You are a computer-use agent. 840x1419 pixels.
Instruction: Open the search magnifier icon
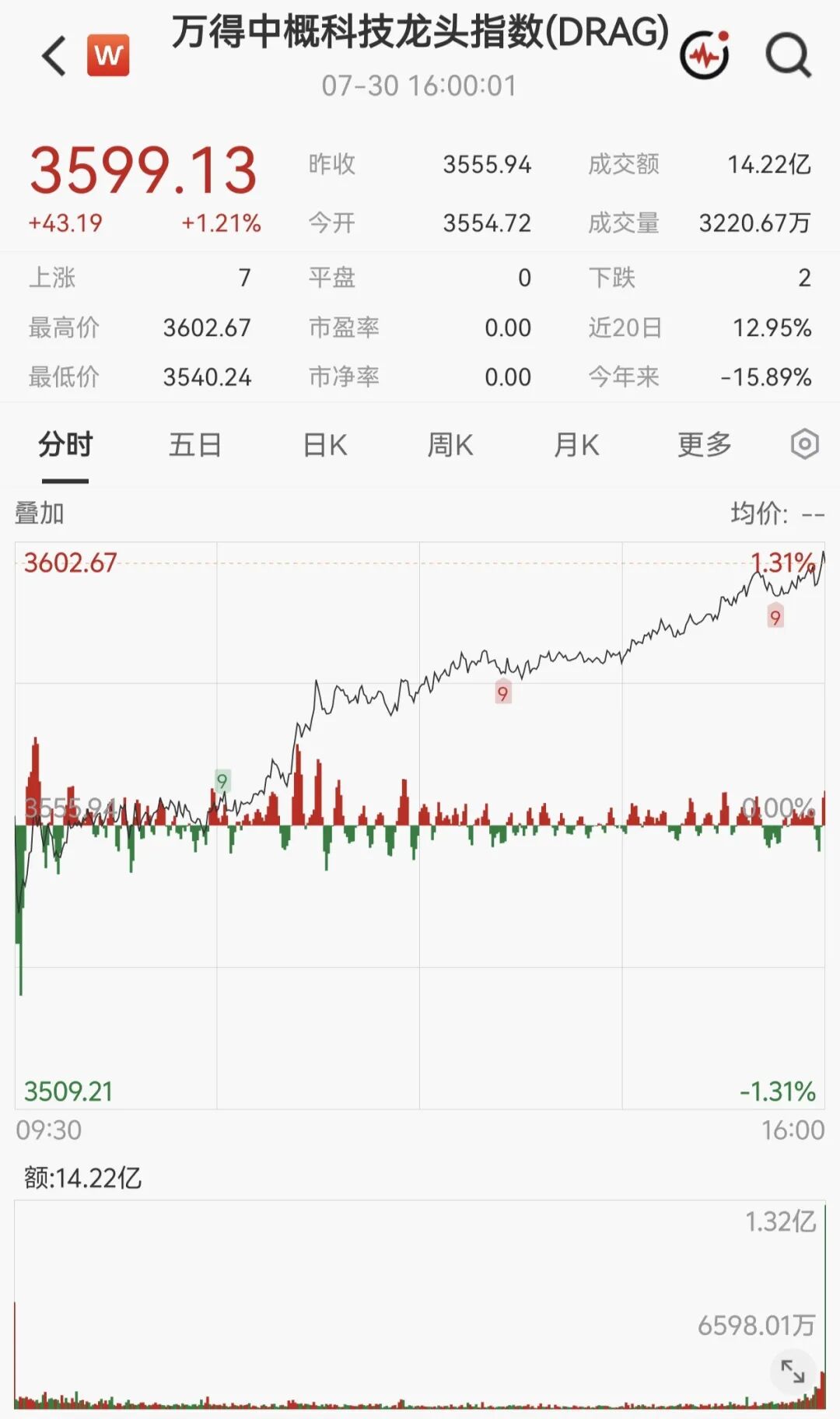[x=789, y=56]
